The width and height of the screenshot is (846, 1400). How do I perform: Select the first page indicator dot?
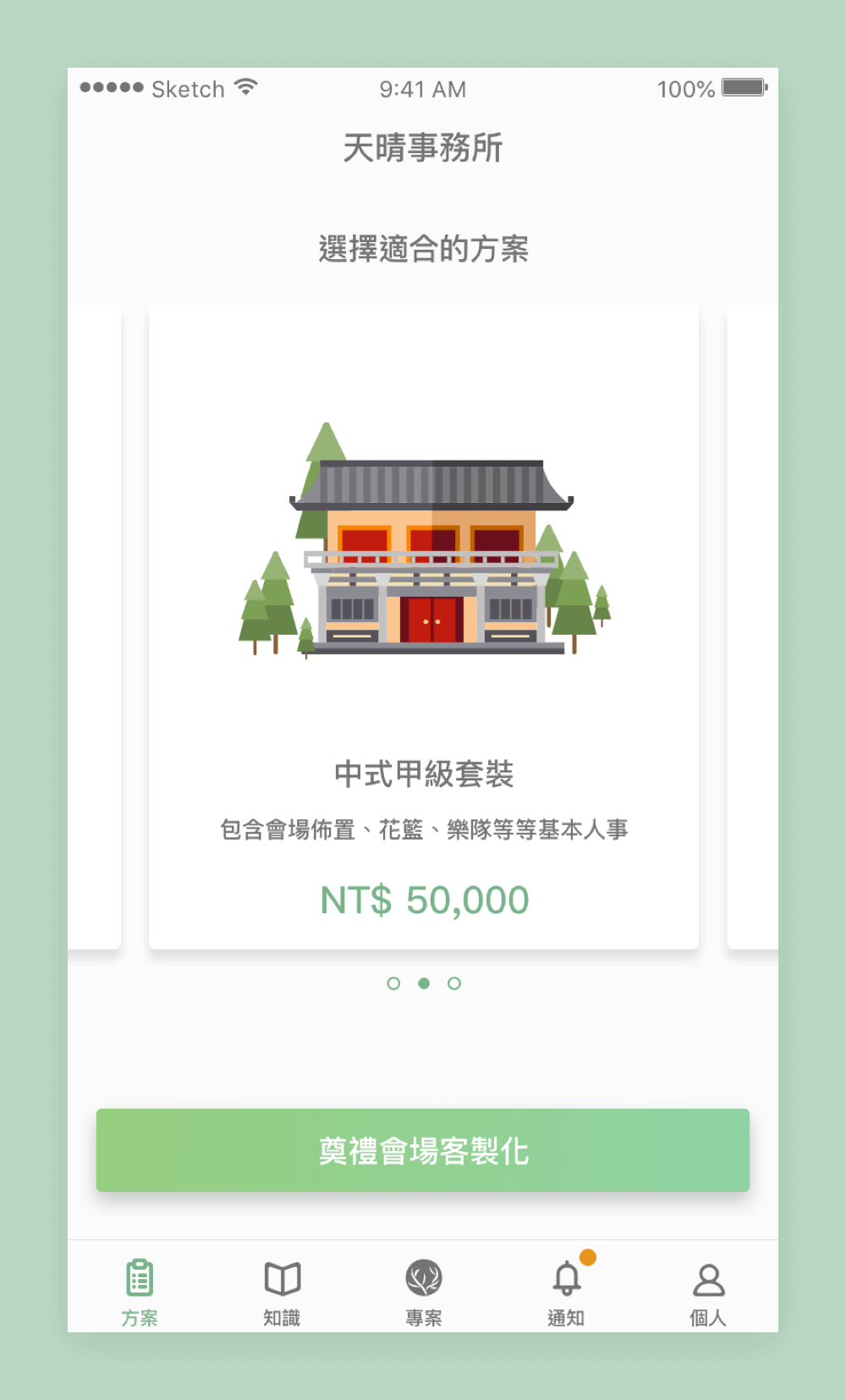tap(393, 984)
